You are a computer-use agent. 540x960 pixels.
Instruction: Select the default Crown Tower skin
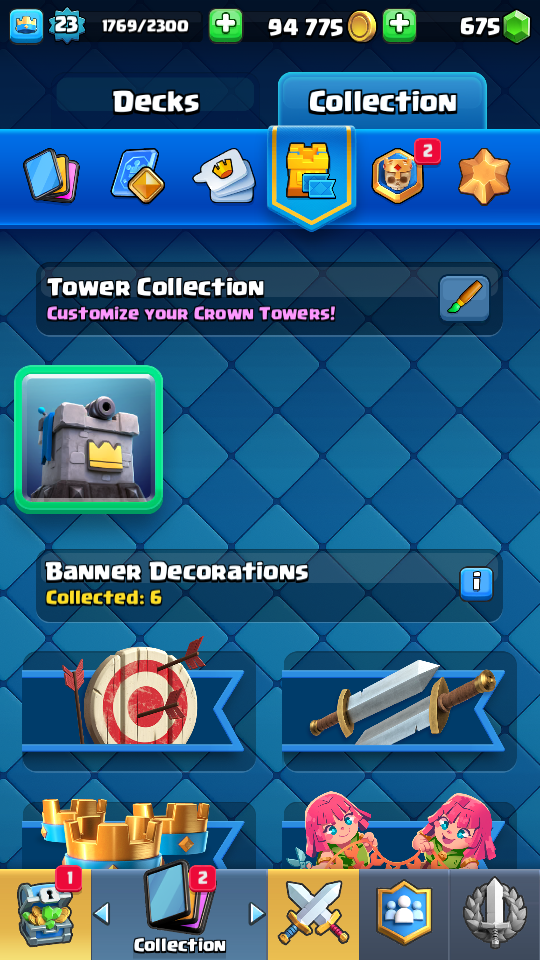tap(89, 438)
